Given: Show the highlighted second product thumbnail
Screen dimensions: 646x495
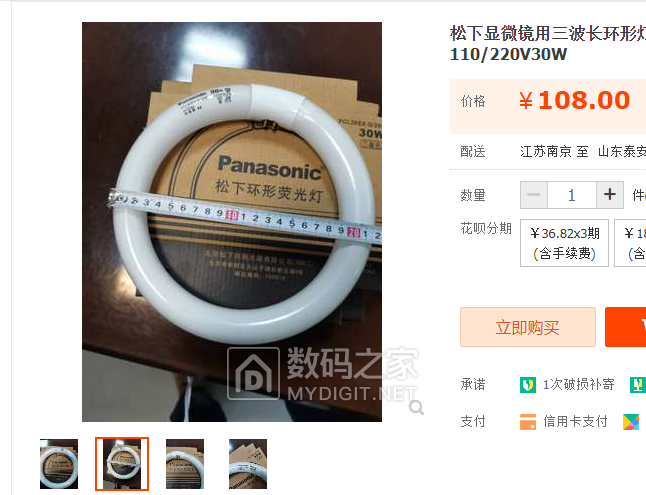Looking at the screenshot, I should click(x=122, y=464).
